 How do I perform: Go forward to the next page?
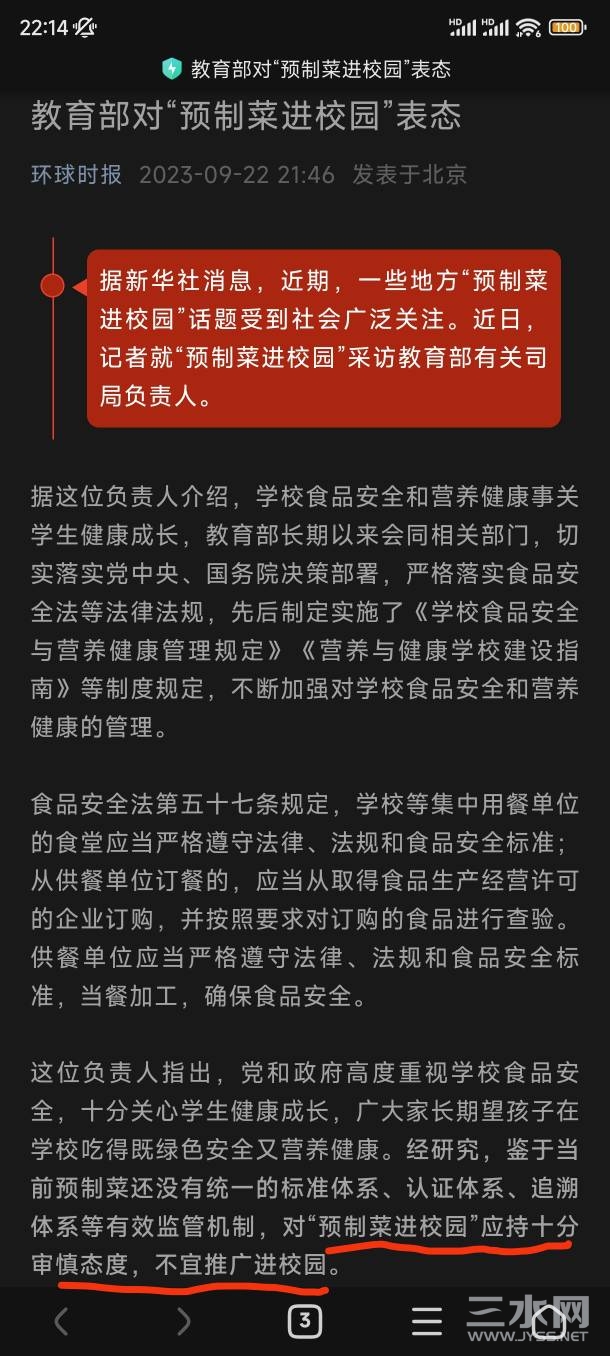tap(183, 1322)
